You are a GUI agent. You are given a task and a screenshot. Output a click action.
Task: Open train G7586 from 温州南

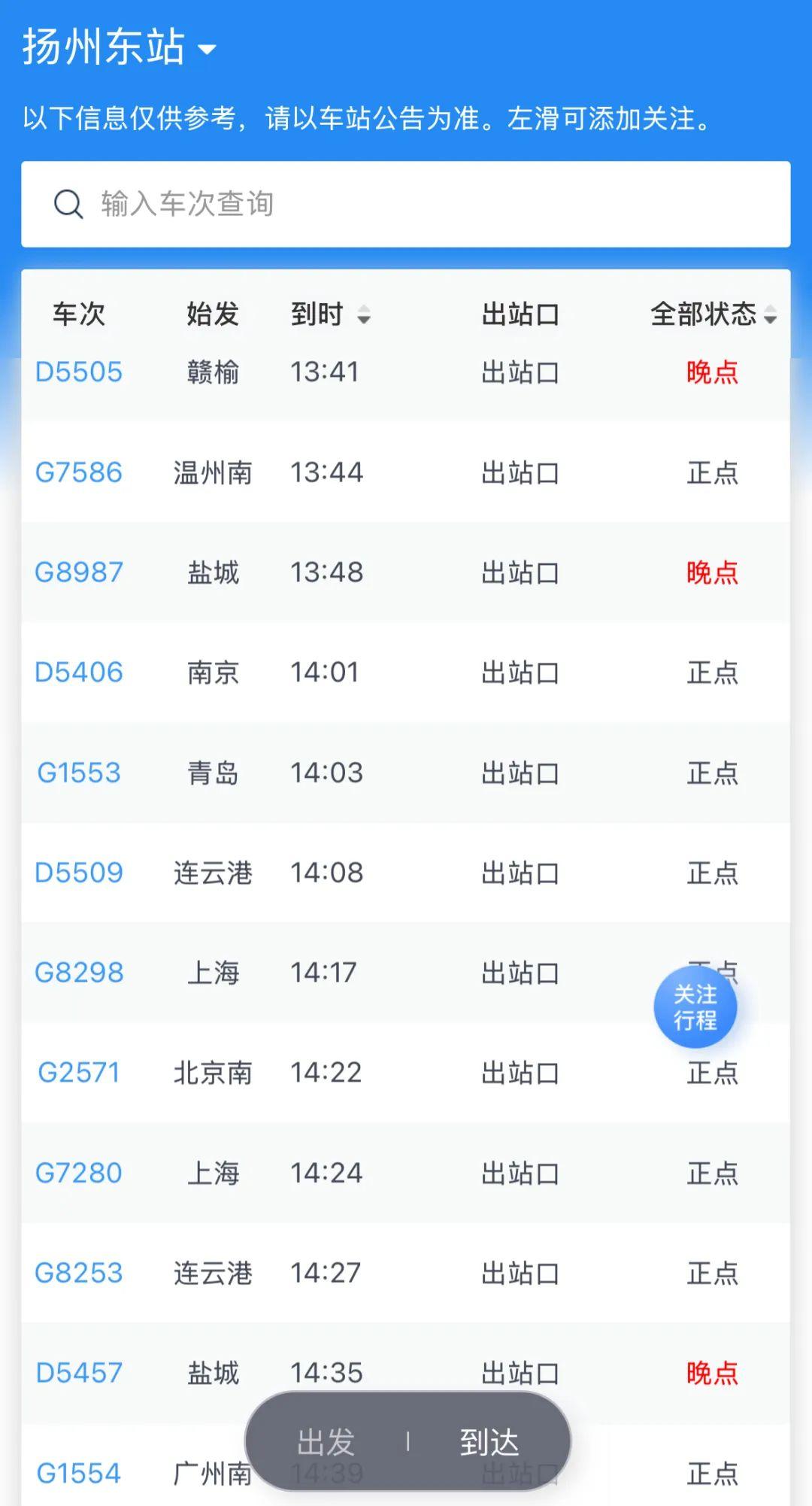point(79,472)
